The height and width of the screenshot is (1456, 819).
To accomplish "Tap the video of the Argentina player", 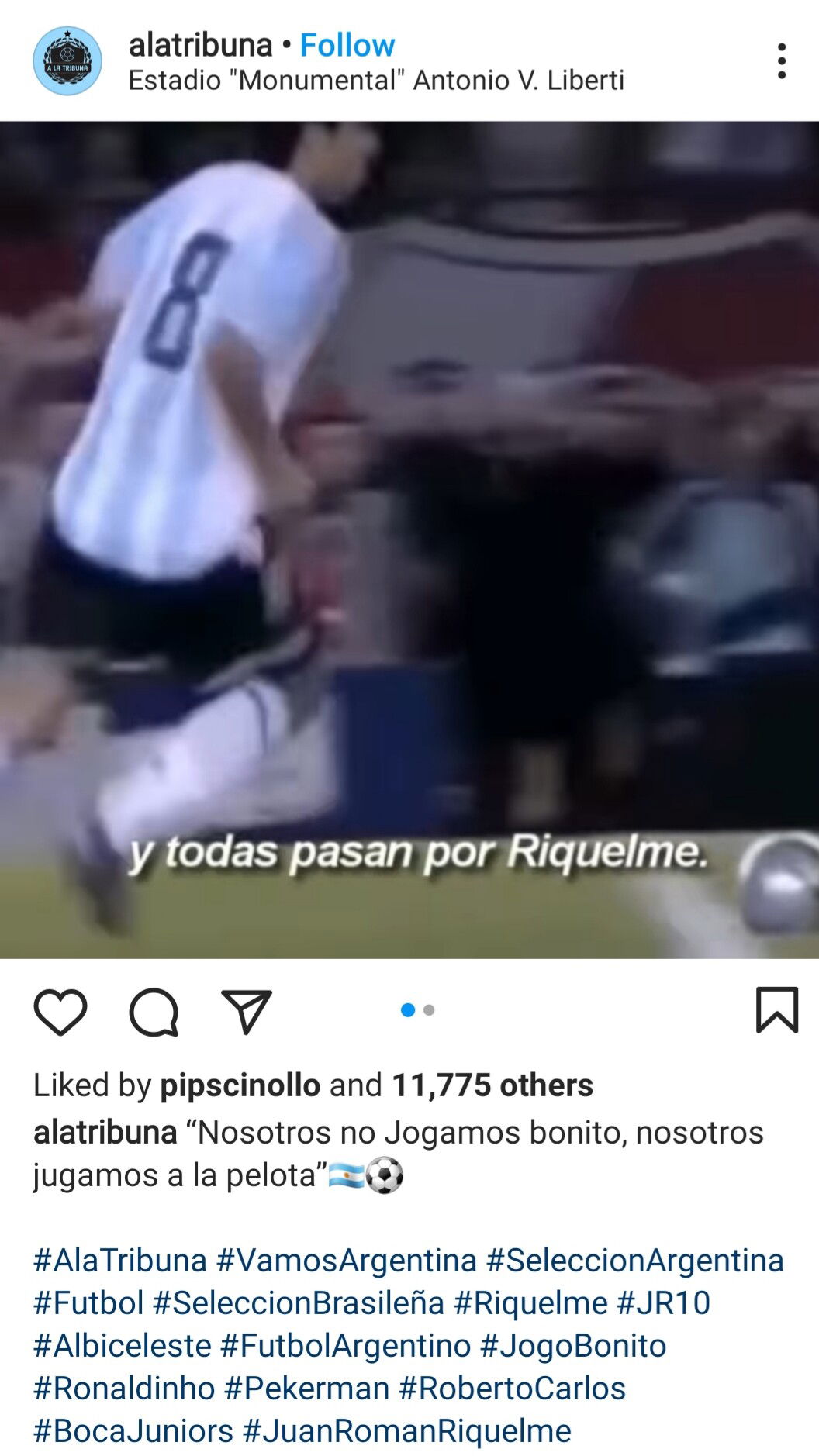I will click(409, 540).
